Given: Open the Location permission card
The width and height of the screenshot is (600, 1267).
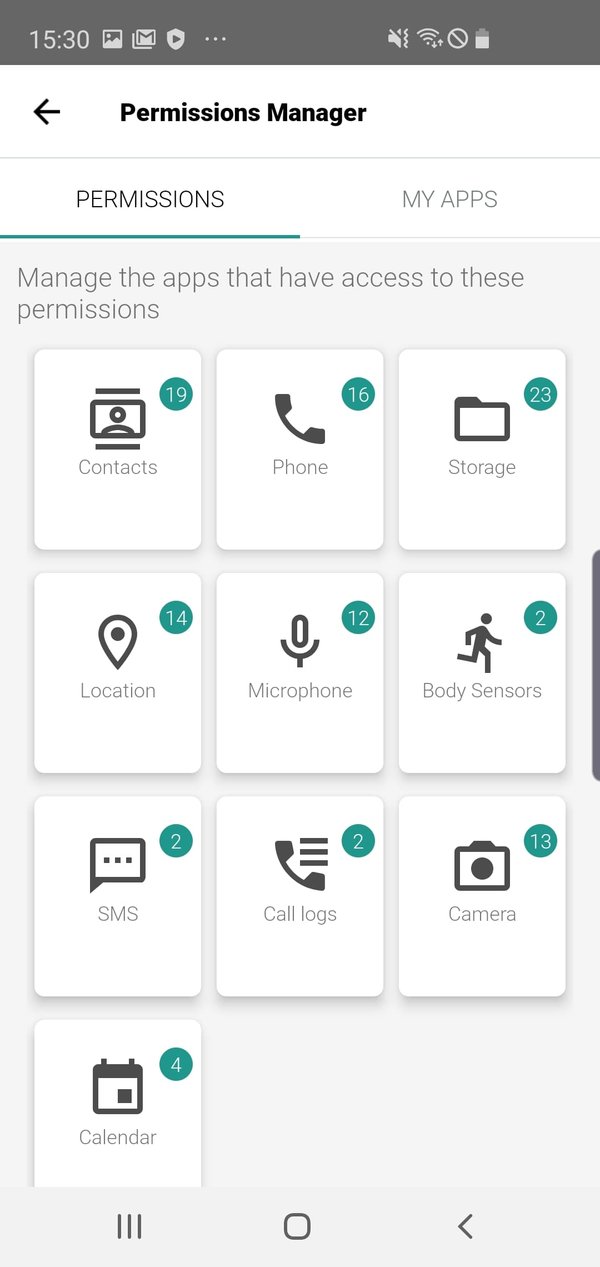Looking at the screenshot, I should (x=118, y=672).
